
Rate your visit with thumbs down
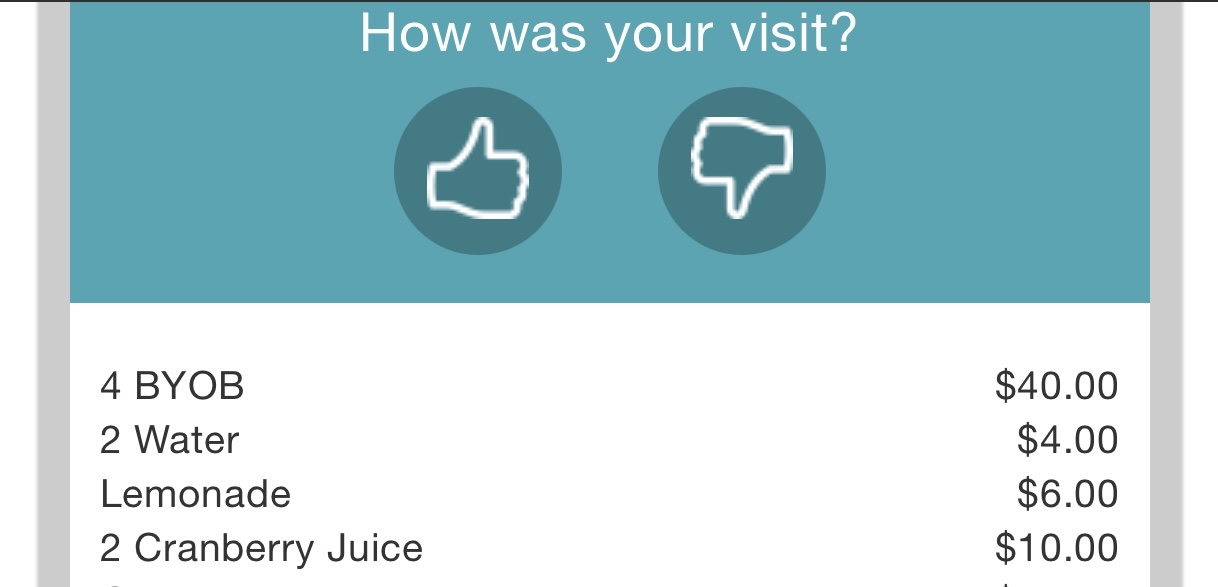point(741,171)
